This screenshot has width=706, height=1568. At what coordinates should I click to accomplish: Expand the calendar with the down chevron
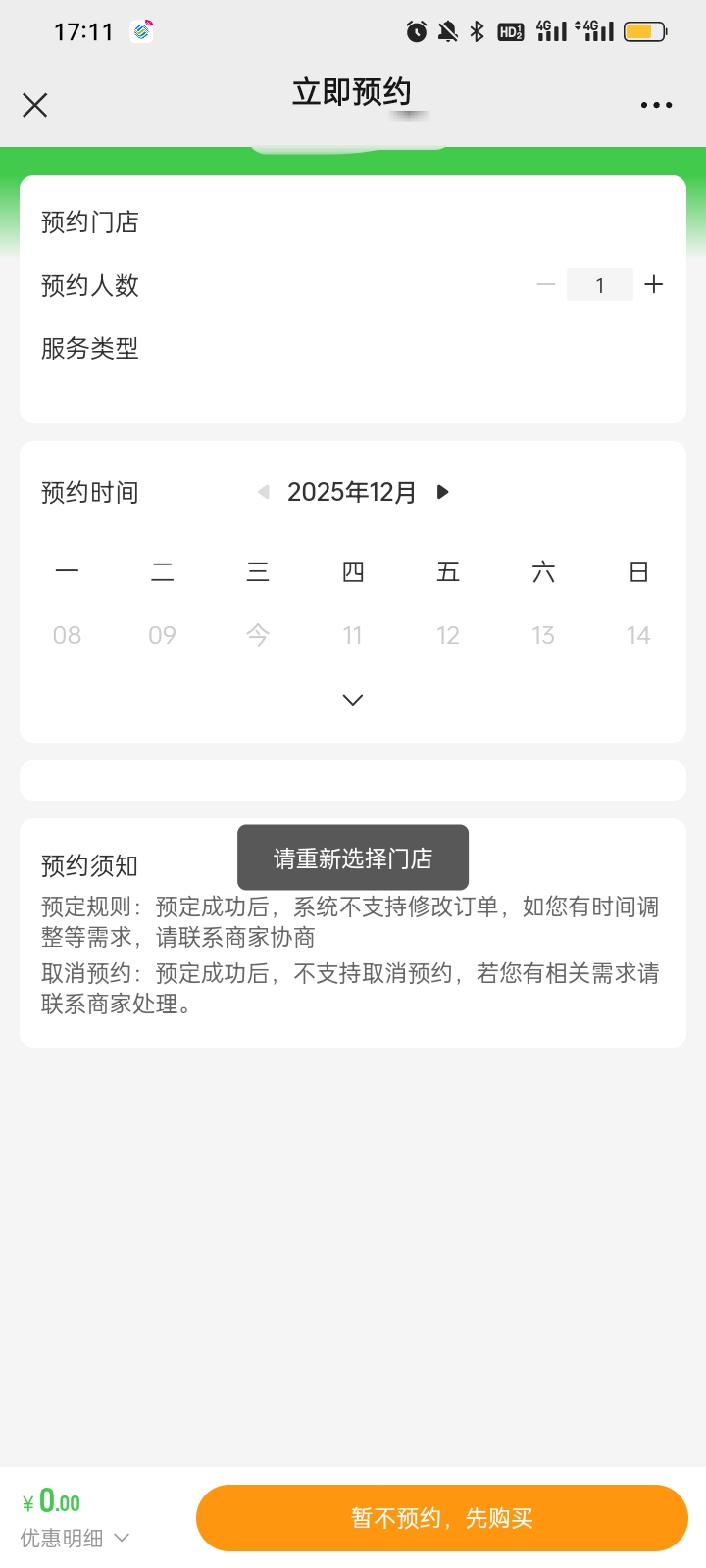pyautogui.click(x=353, y=700)
